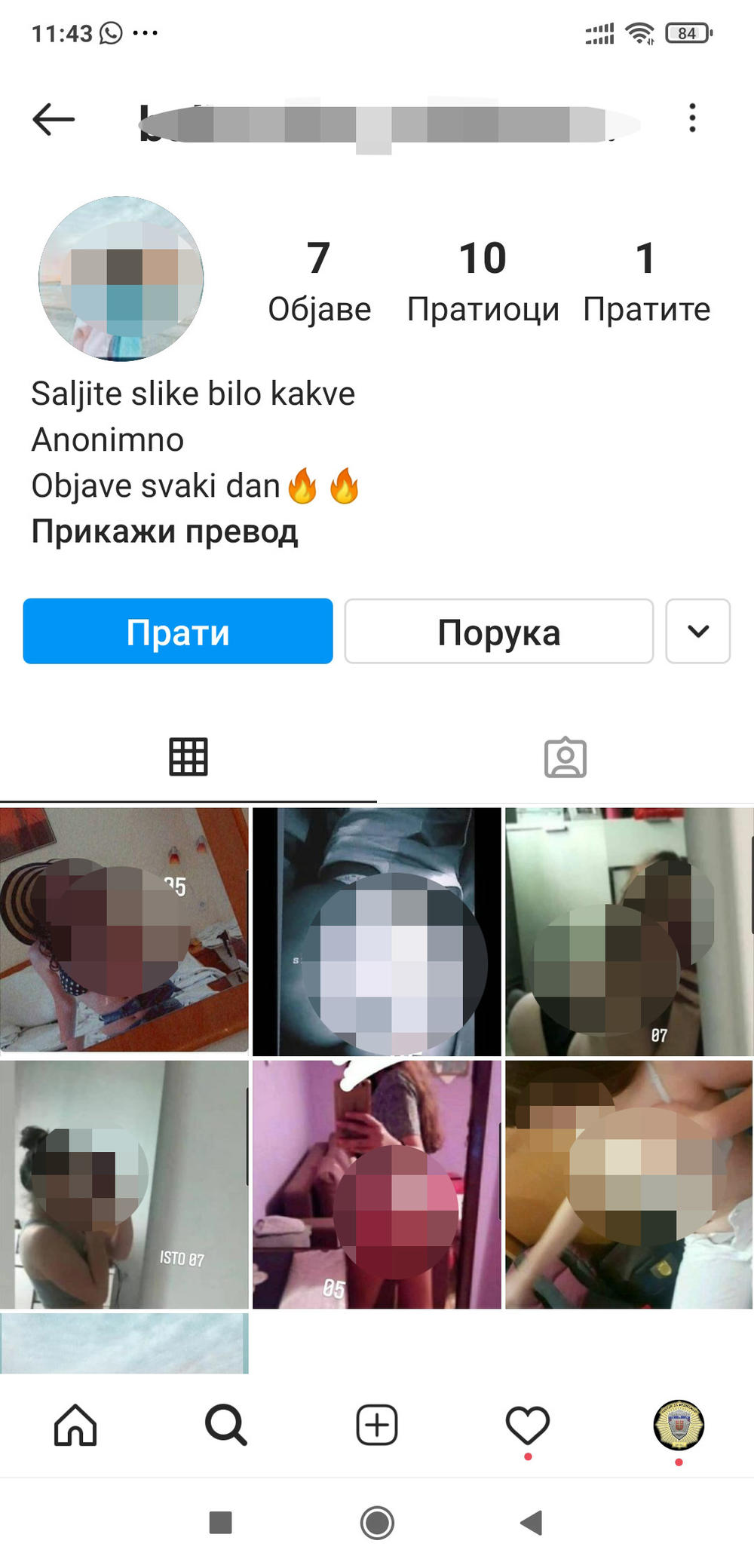
Task: Open the Пратиоци followers list
Action: [483, 280]
